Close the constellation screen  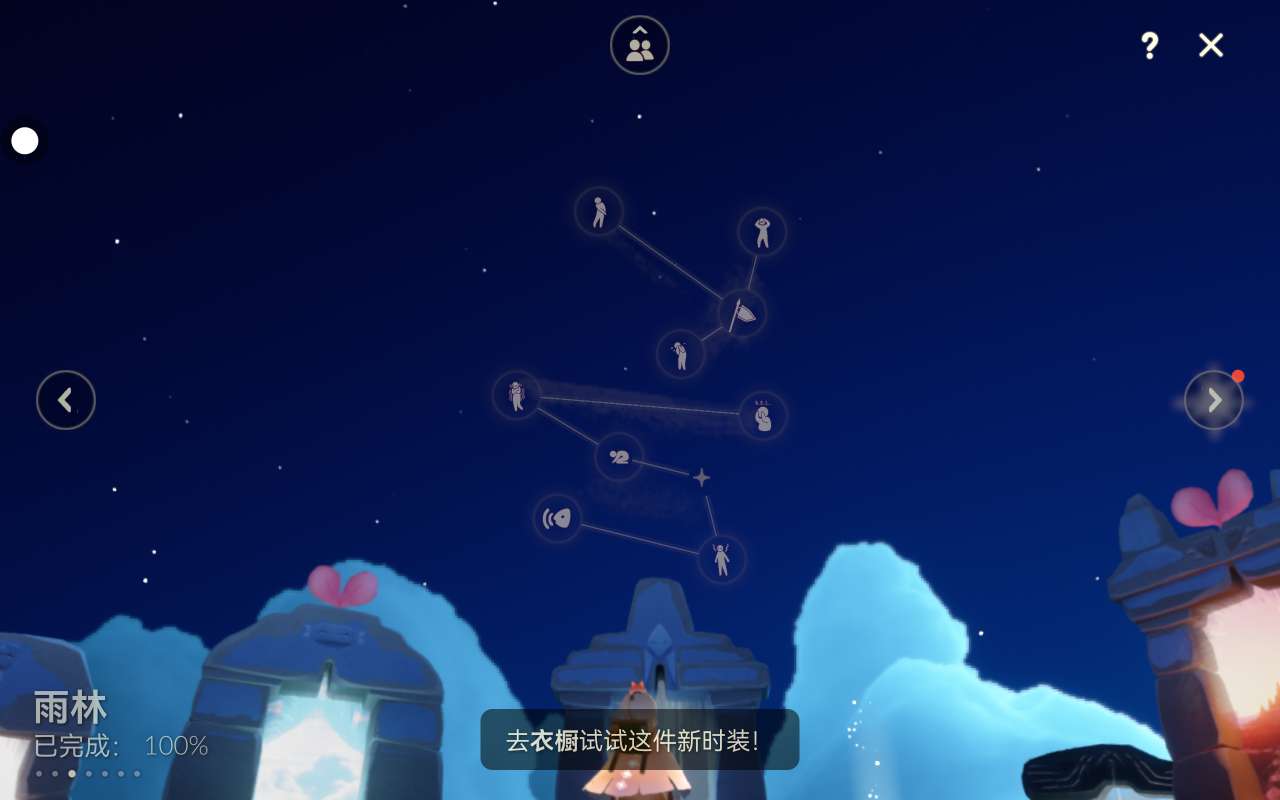click(1211, 45)
